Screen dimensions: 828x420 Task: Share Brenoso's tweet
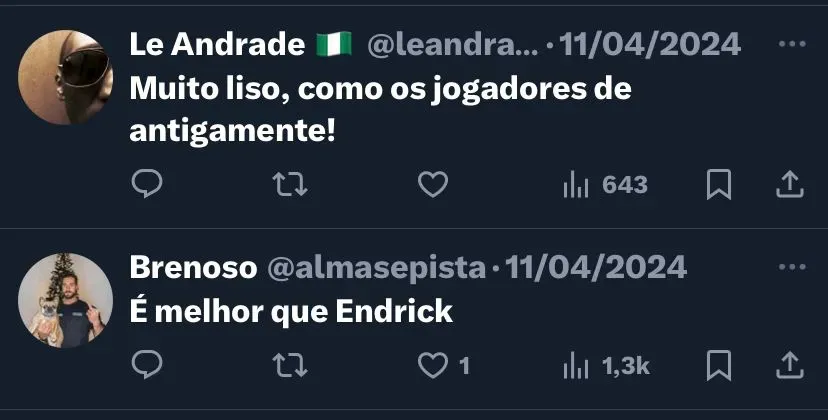coord(789,366)
